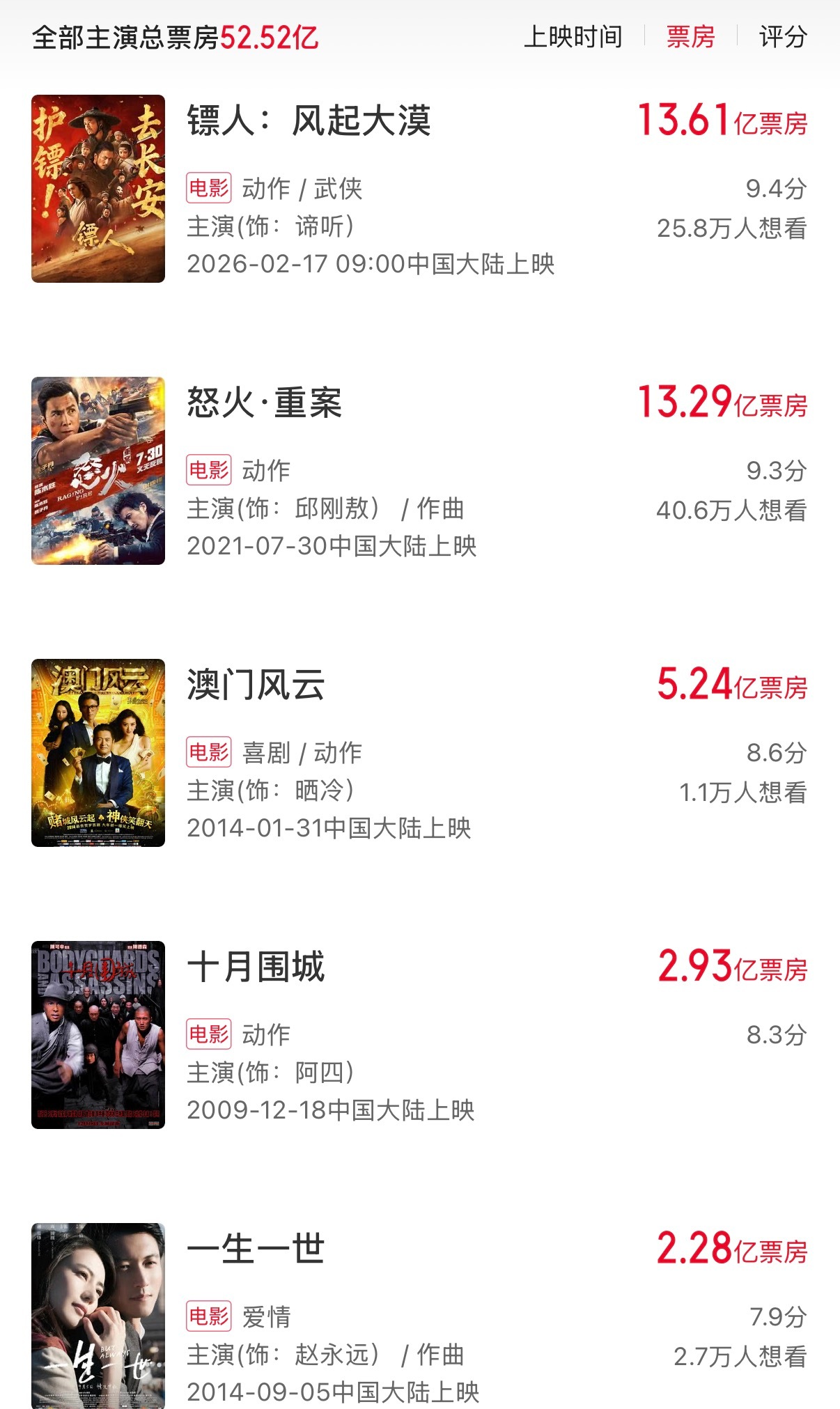View the 澳门风云 movie page
The width and height of the screenshot is (840, 1409).
256,685
